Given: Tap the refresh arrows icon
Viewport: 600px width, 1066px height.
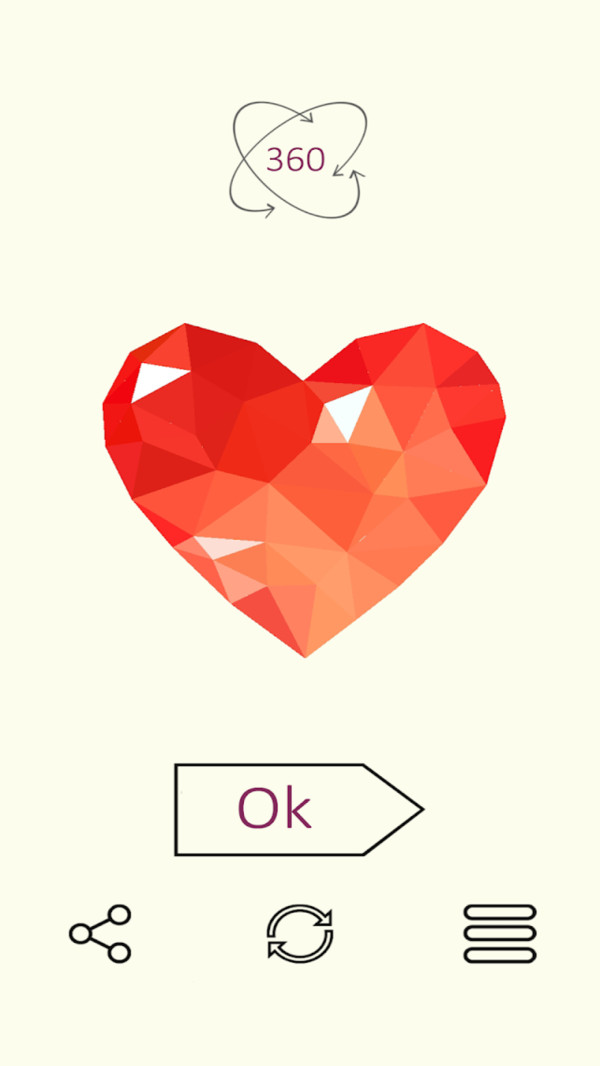Looking at the screenshot, I should coord(300,934).
